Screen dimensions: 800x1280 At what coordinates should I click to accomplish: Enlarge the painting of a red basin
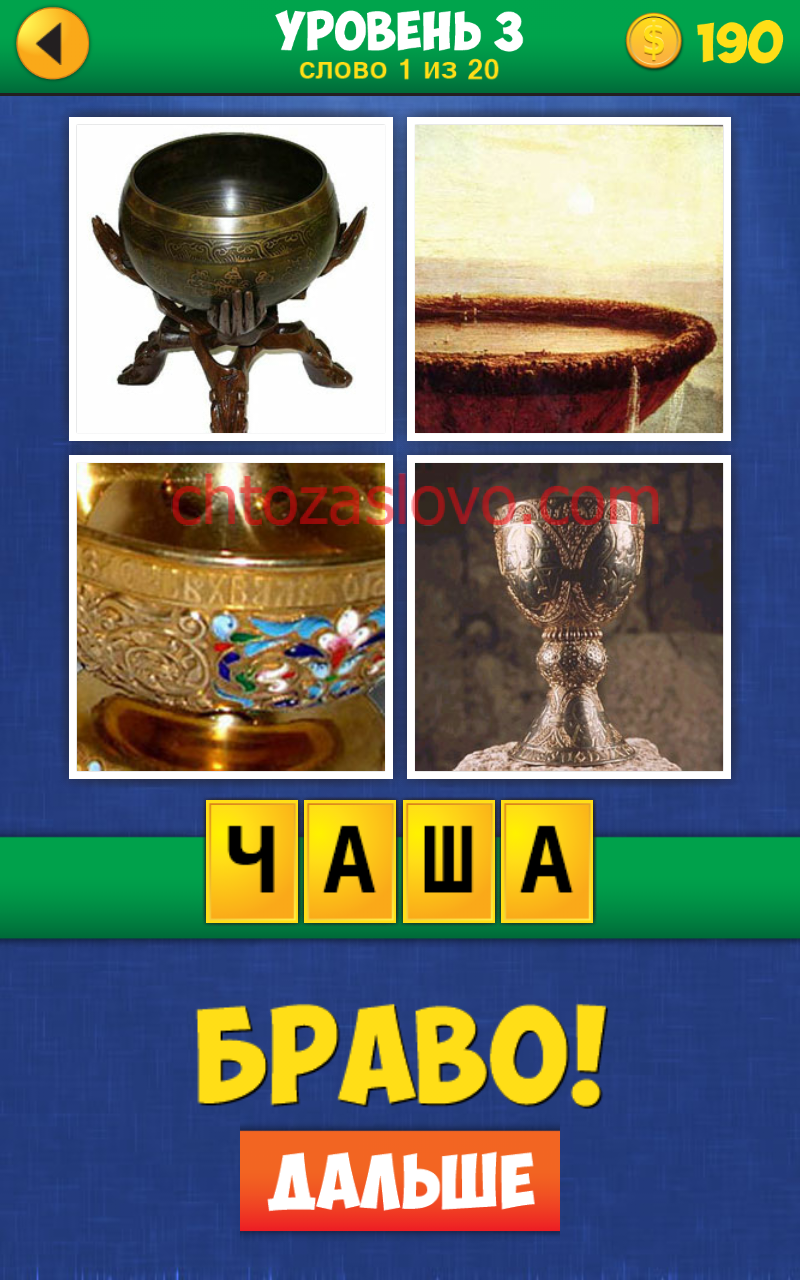pyautogui.click(x=569, y=279)
